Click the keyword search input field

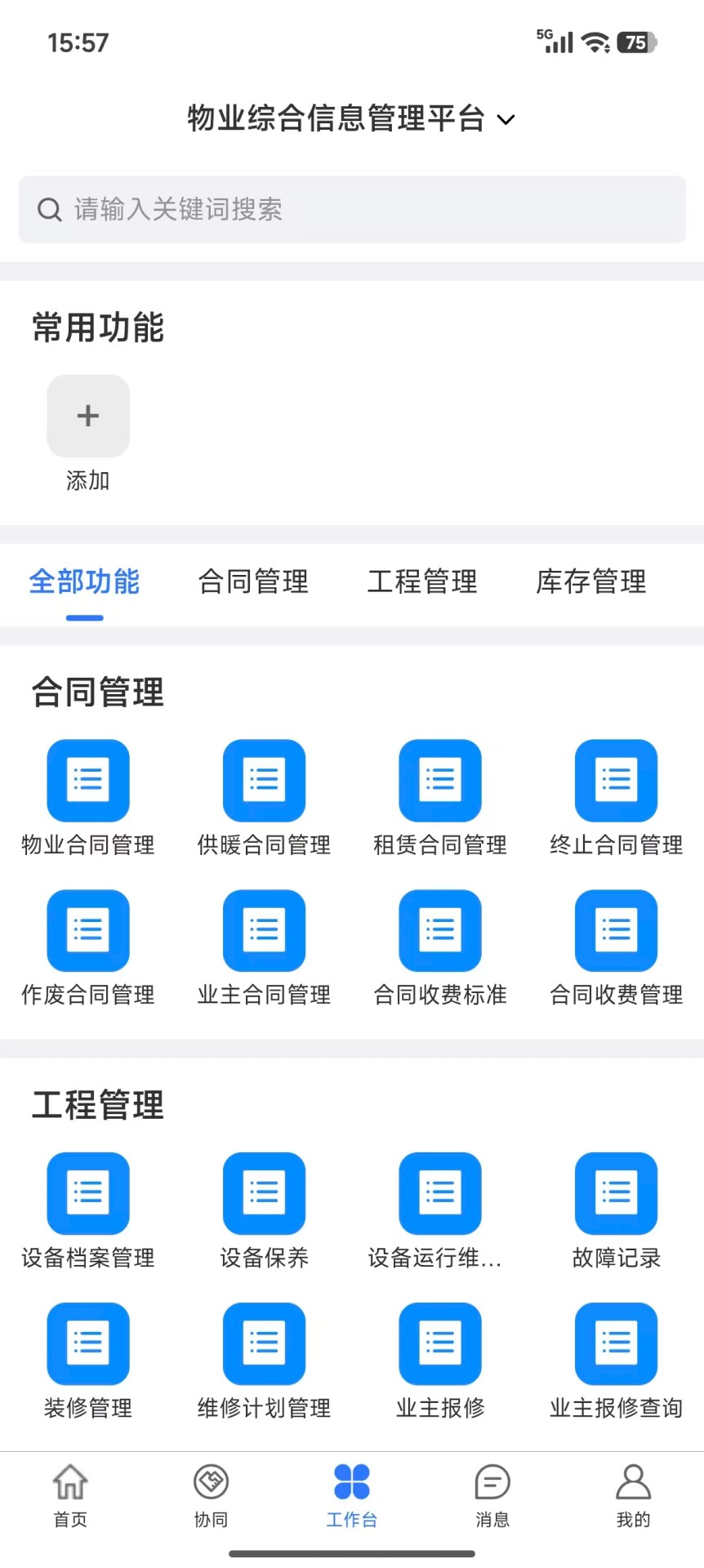tap(352, 209)
